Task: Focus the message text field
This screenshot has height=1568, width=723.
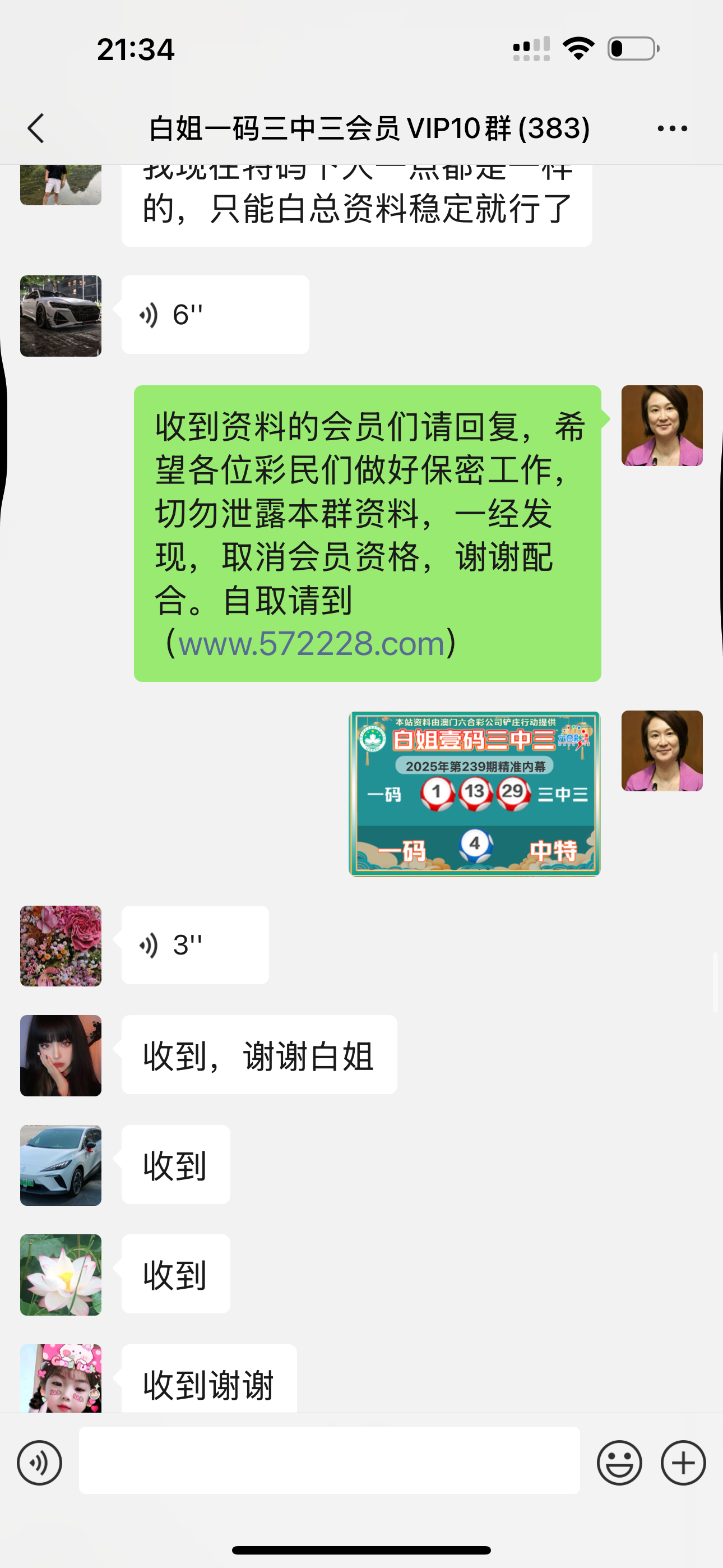Action: coord(328,1460)
